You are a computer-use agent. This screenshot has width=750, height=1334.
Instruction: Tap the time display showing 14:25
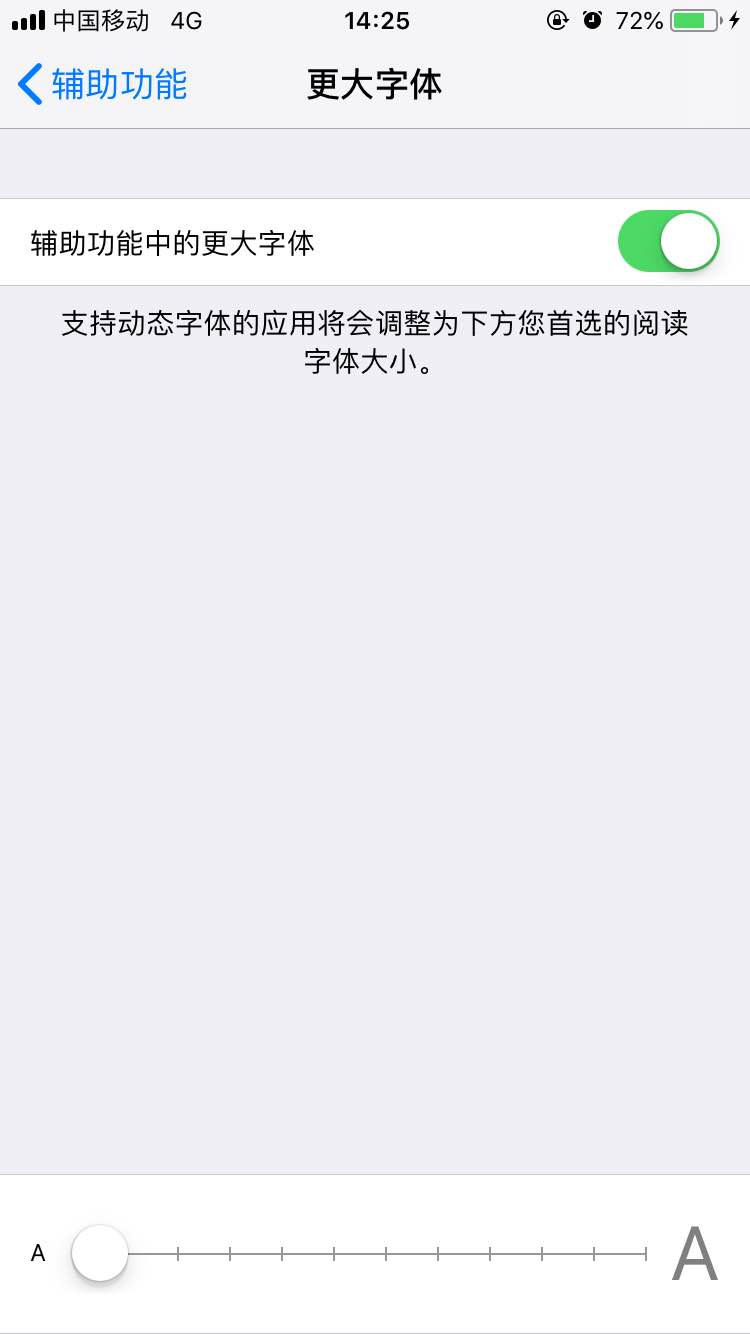[x=375, y=20]
